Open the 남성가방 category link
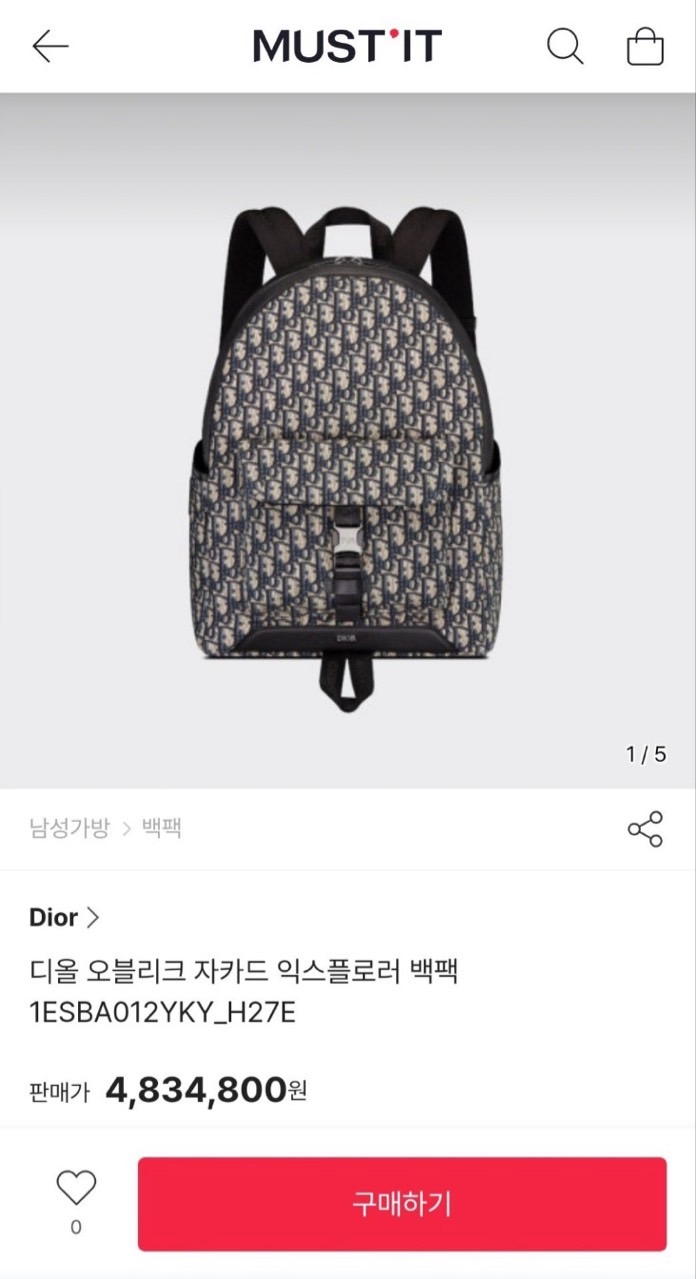Screen dimensions: 696x1279 pos(69,828)
